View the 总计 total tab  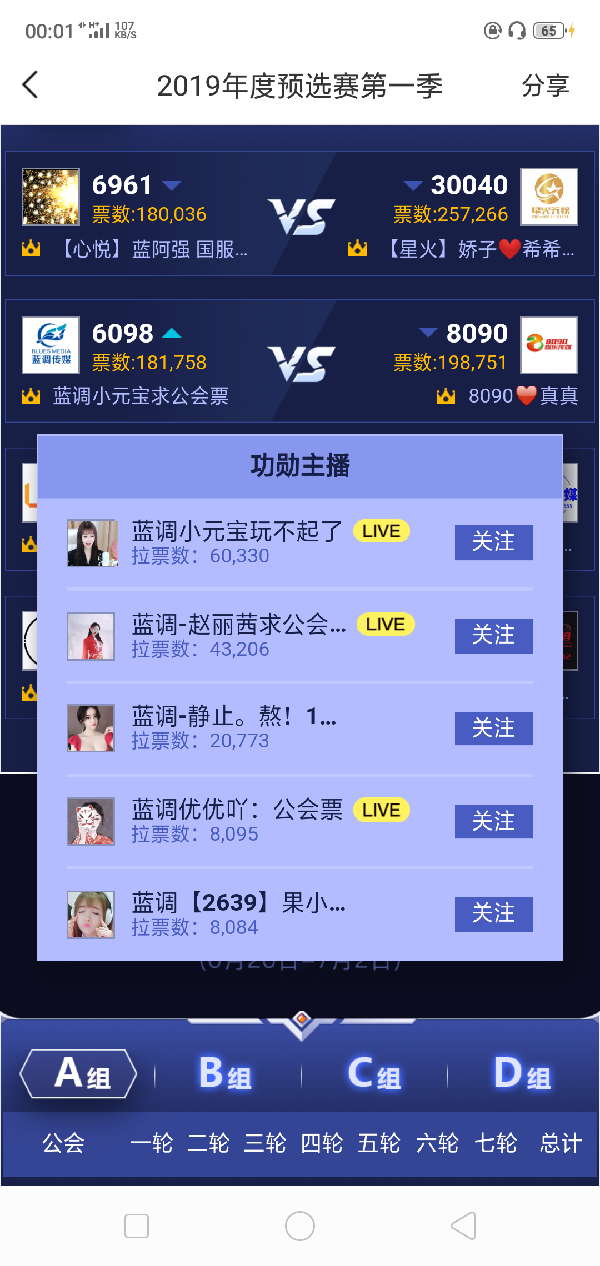pos(560,1143)
